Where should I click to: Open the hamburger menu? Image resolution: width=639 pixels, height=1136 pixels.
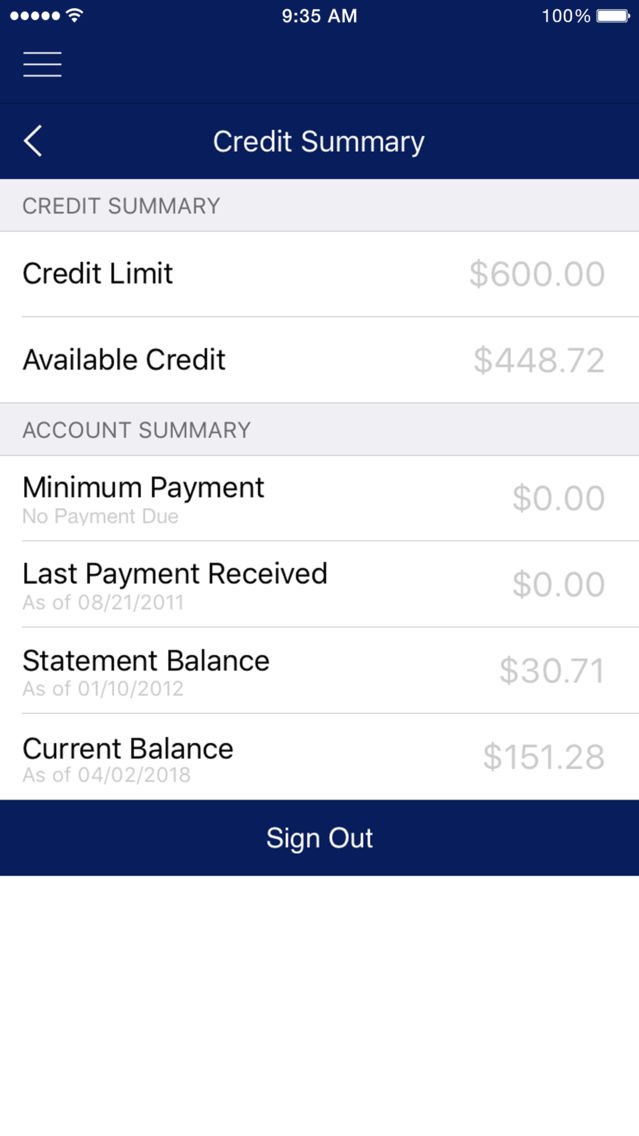tap(42, 63)
